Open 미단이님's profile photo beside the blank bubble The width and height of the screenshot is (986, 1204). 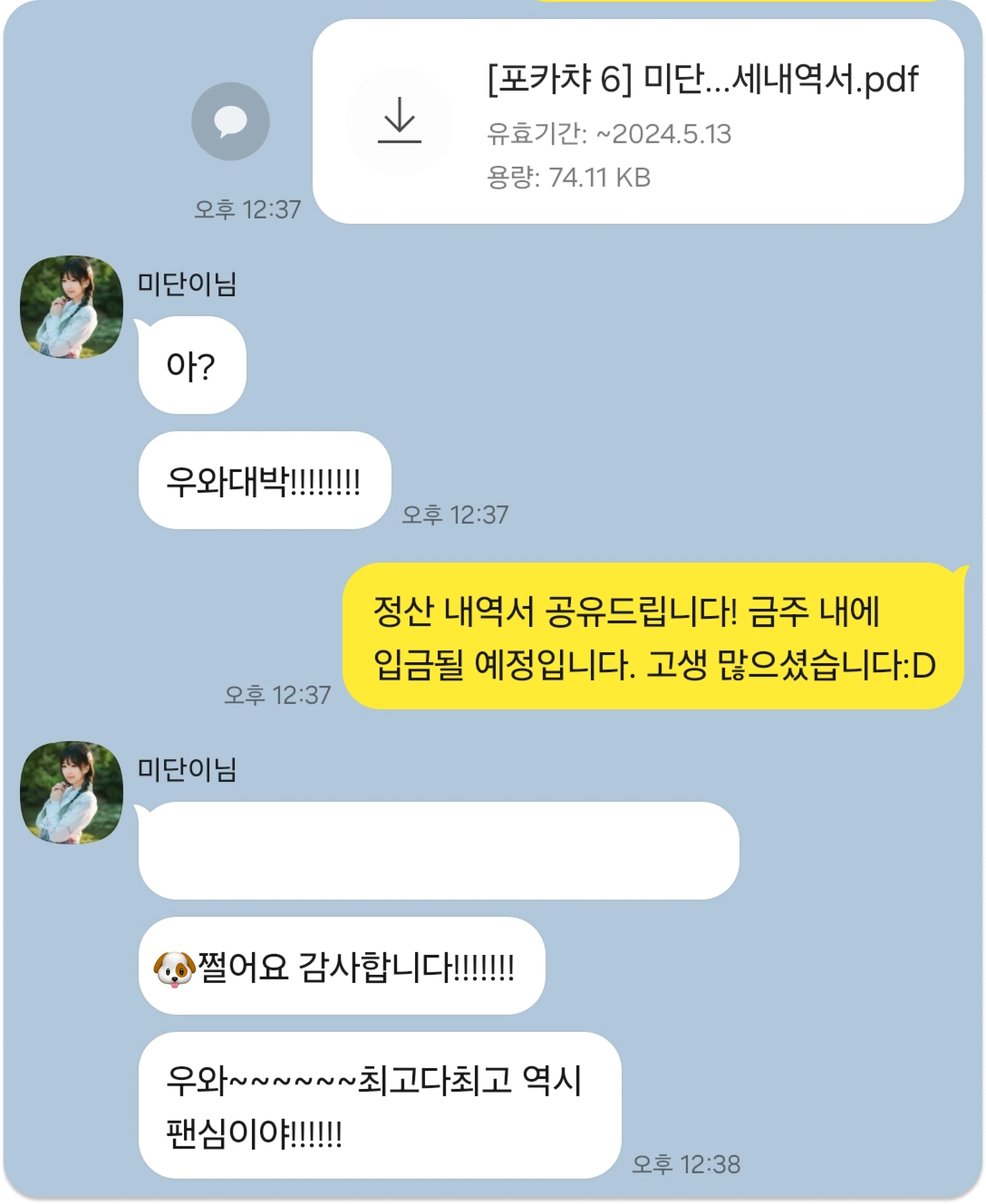pos(72,792)
